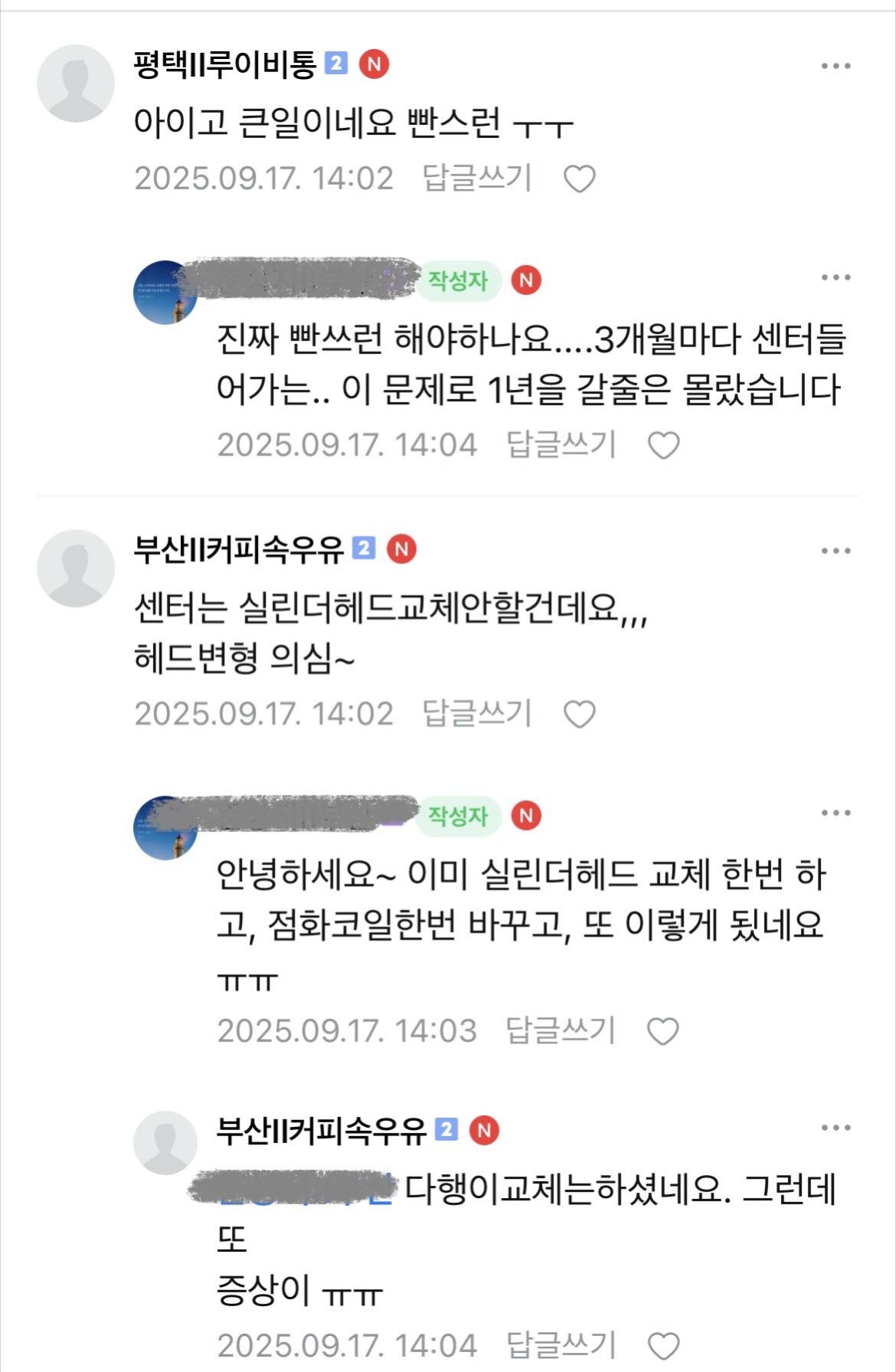Open more options on 평택II루이비통's comment

click(x=836, y=66)
